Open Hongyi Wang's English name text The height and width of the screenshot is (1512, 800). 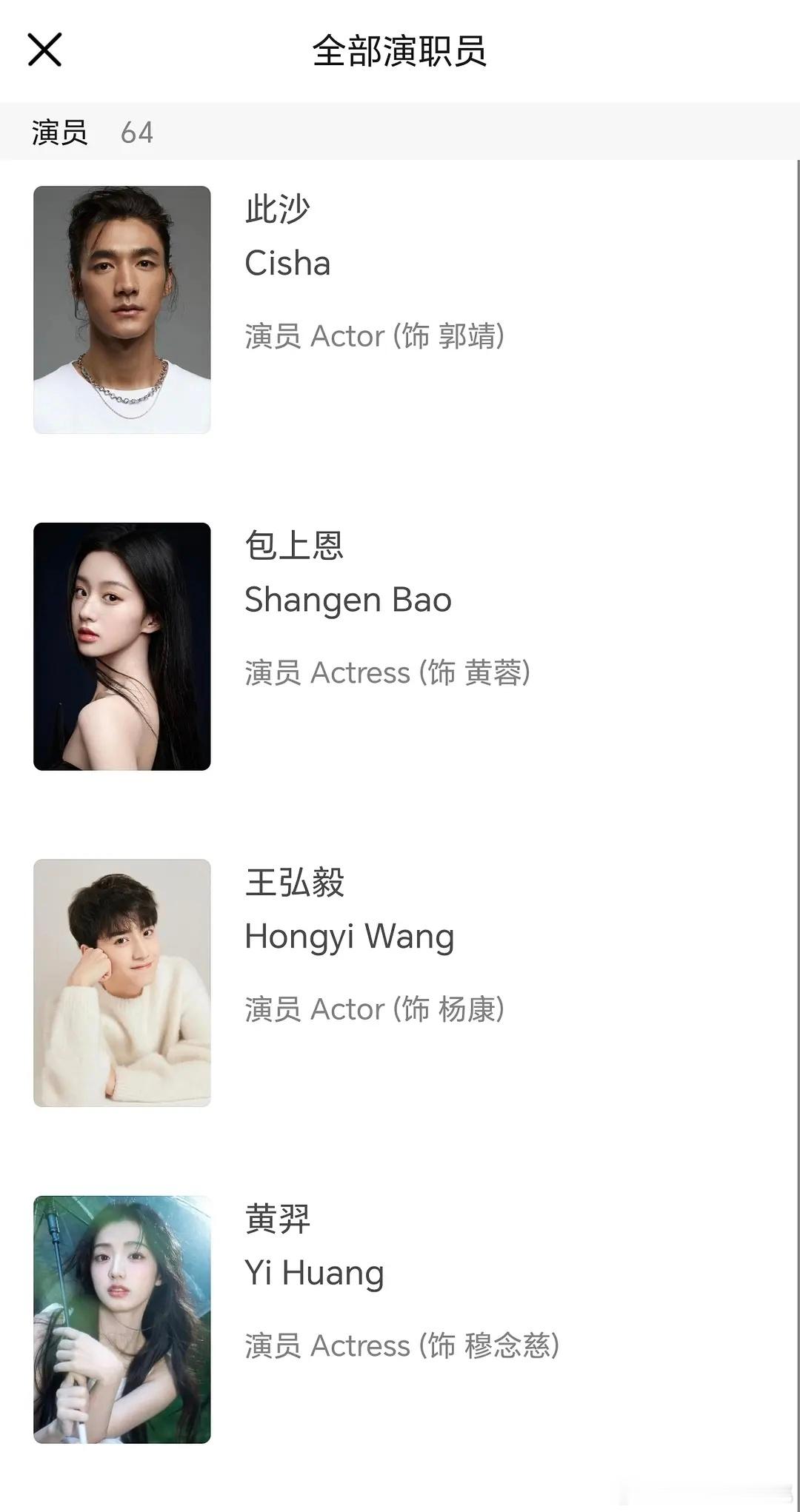tap(348, 935)
